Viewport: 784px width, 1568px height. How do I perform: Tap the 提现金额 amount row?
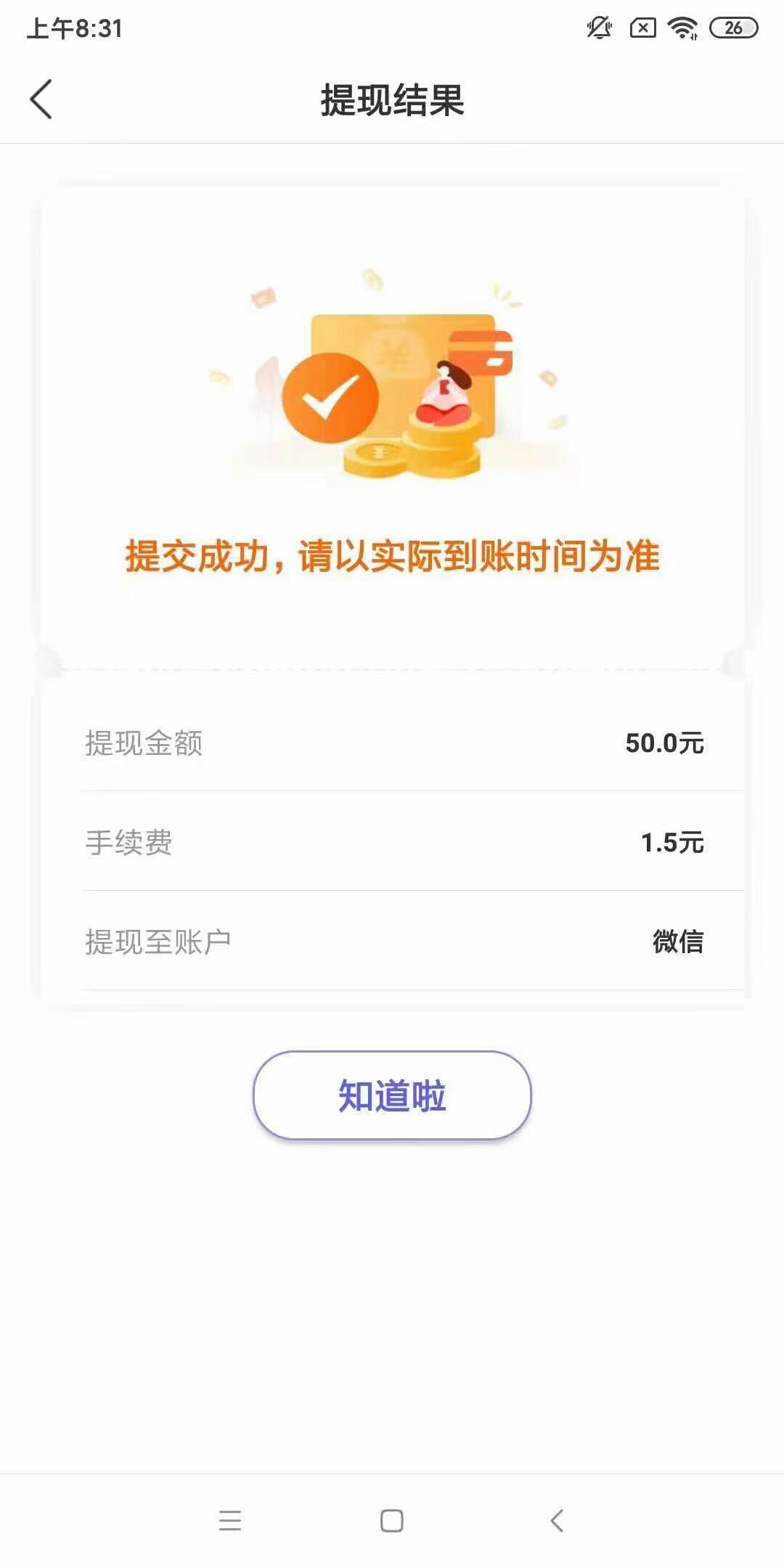pyautogui.click(x=392, y=743)
